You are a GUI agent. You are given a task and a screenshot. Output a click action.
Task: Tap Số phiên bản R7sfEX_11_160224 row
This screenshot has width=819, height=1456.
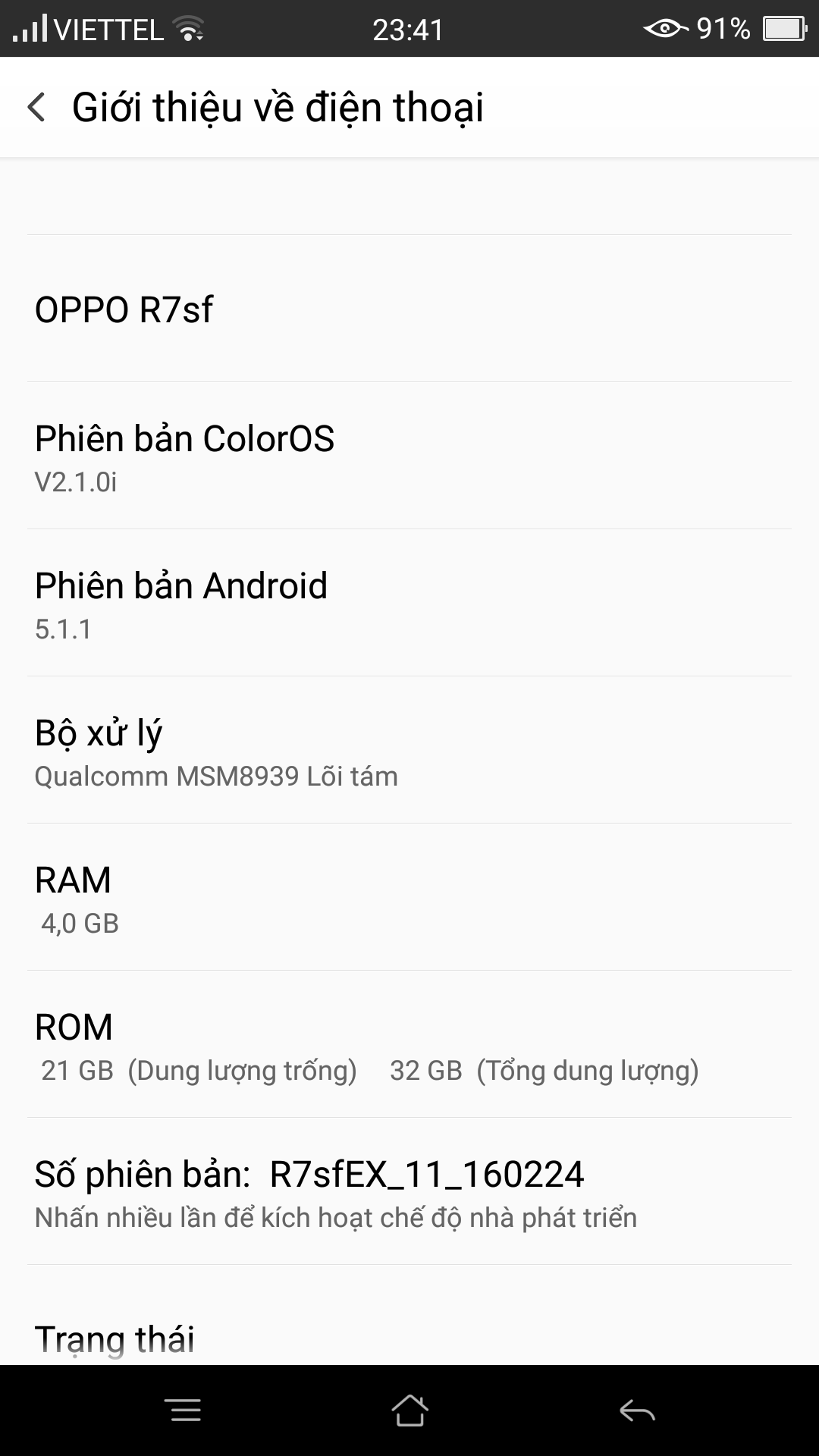[409, 1191]
